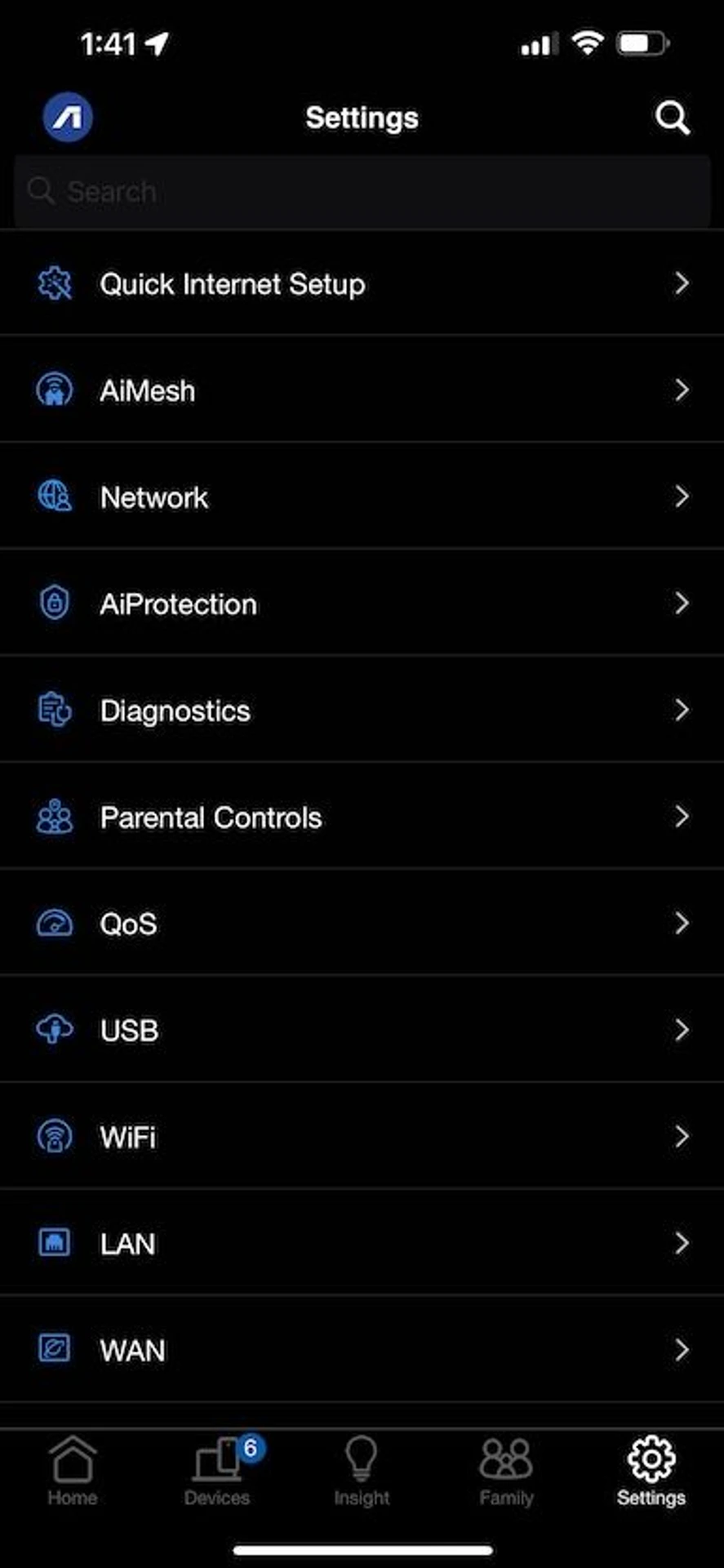Open LAN settings

pyautogui.click(x=362, y=1243)
